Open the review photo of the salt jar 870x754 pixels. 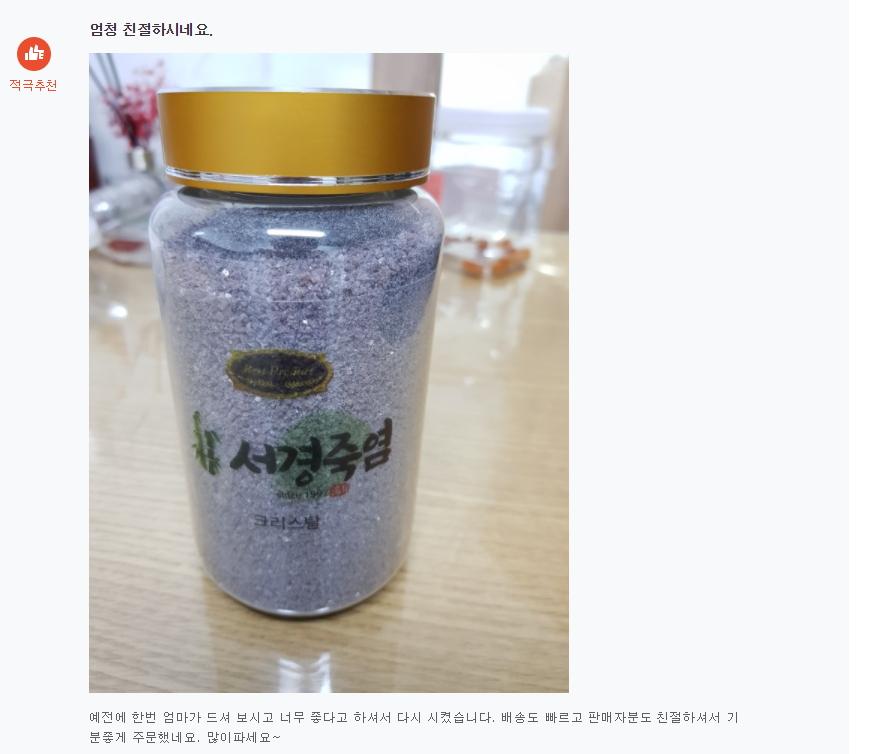pos(328,372)
